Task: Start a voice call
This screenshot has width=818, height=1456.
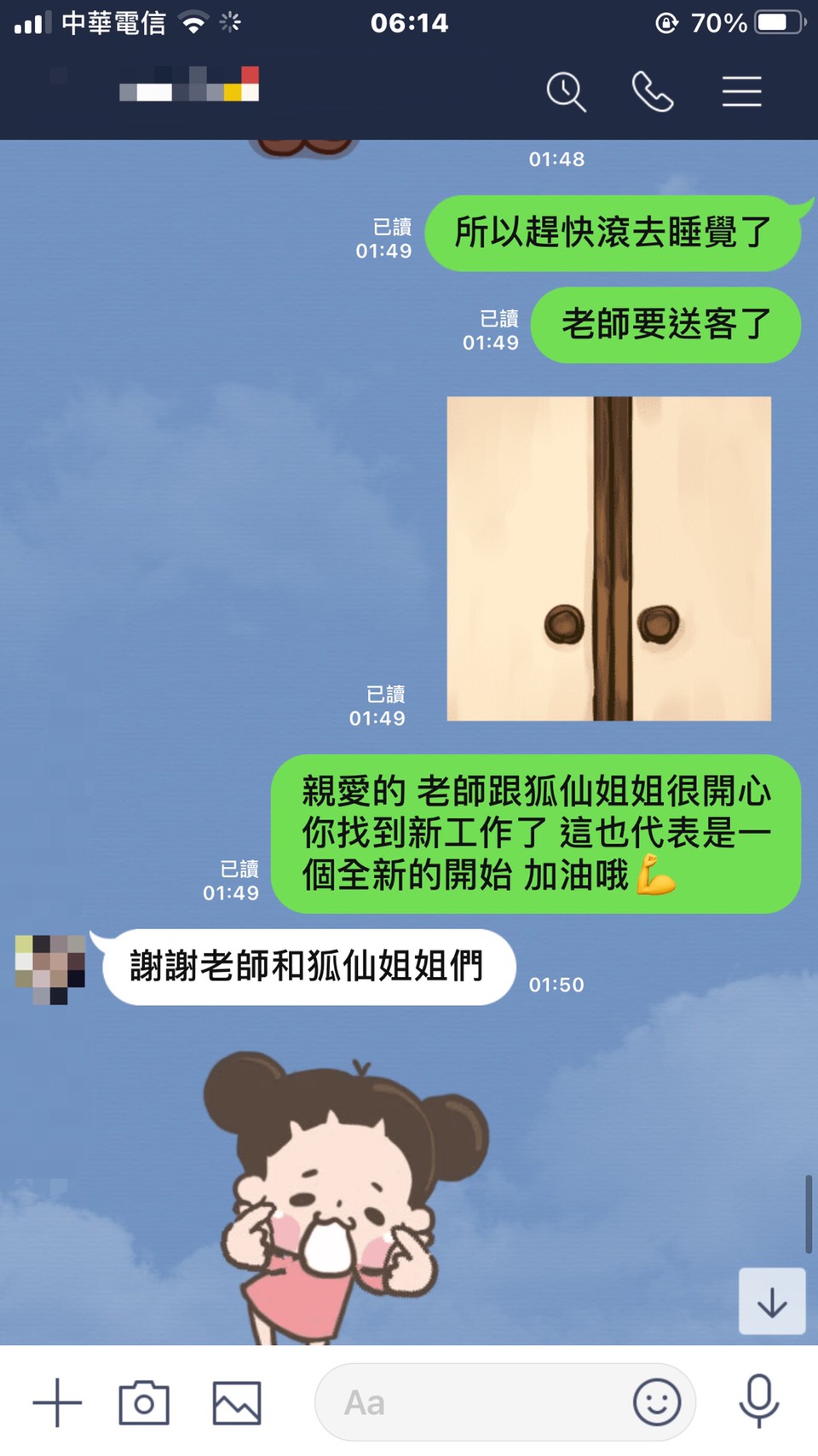Action: click(653, 91)
